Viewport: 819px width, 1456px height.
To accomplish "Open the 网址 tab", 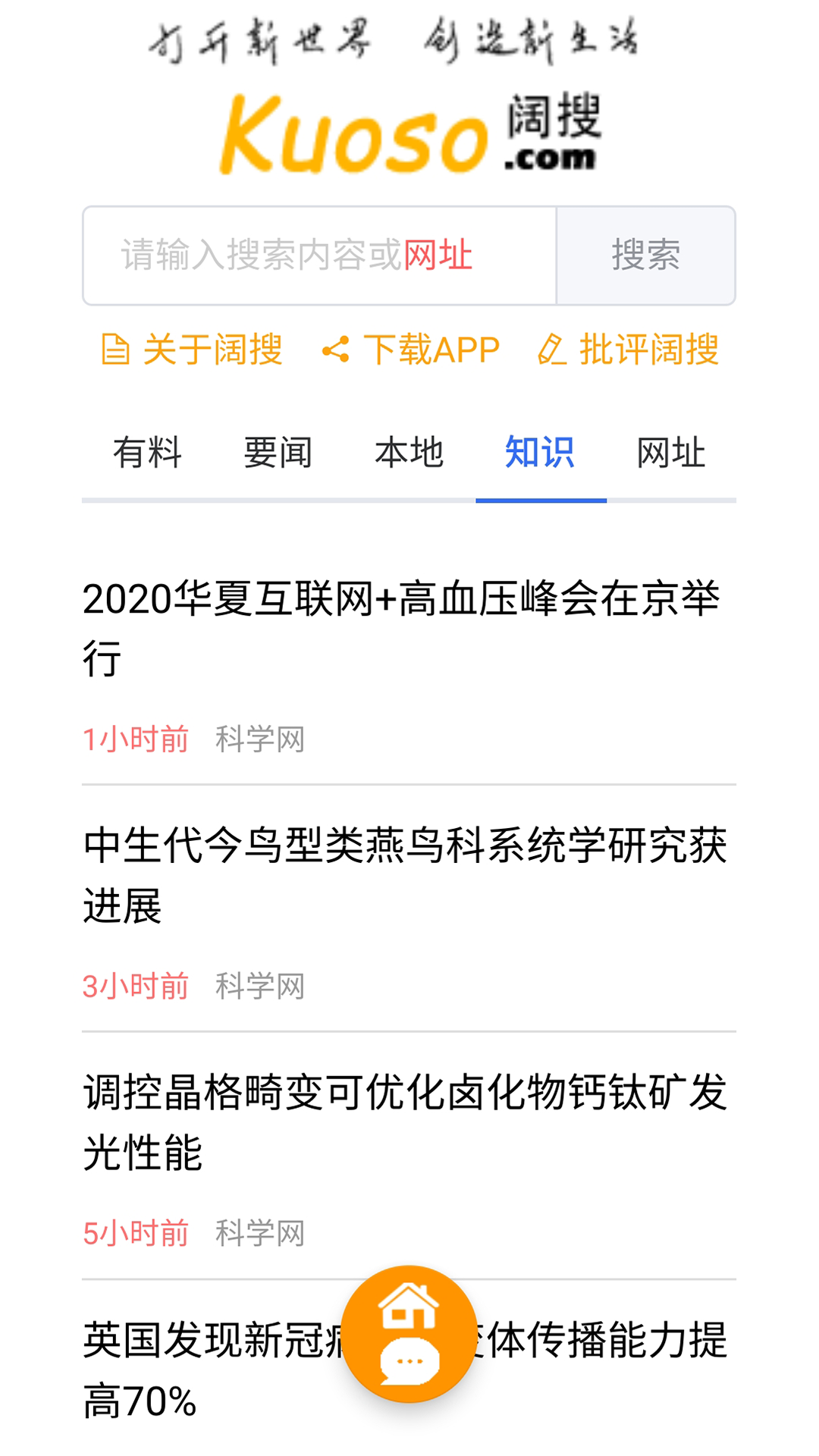I will coord(670,453).
